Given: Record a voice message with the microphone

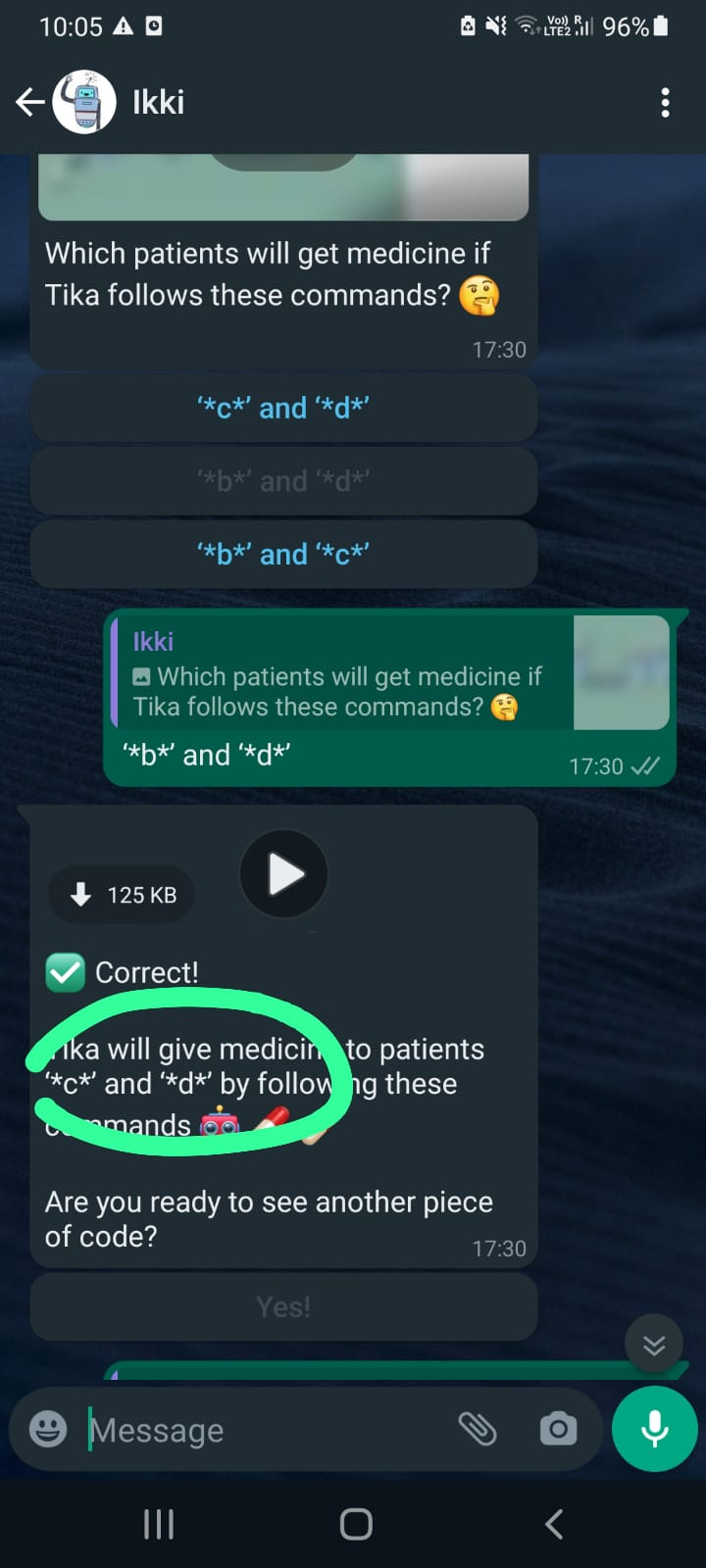Looking at the screenshot, I should point(654,1429).
